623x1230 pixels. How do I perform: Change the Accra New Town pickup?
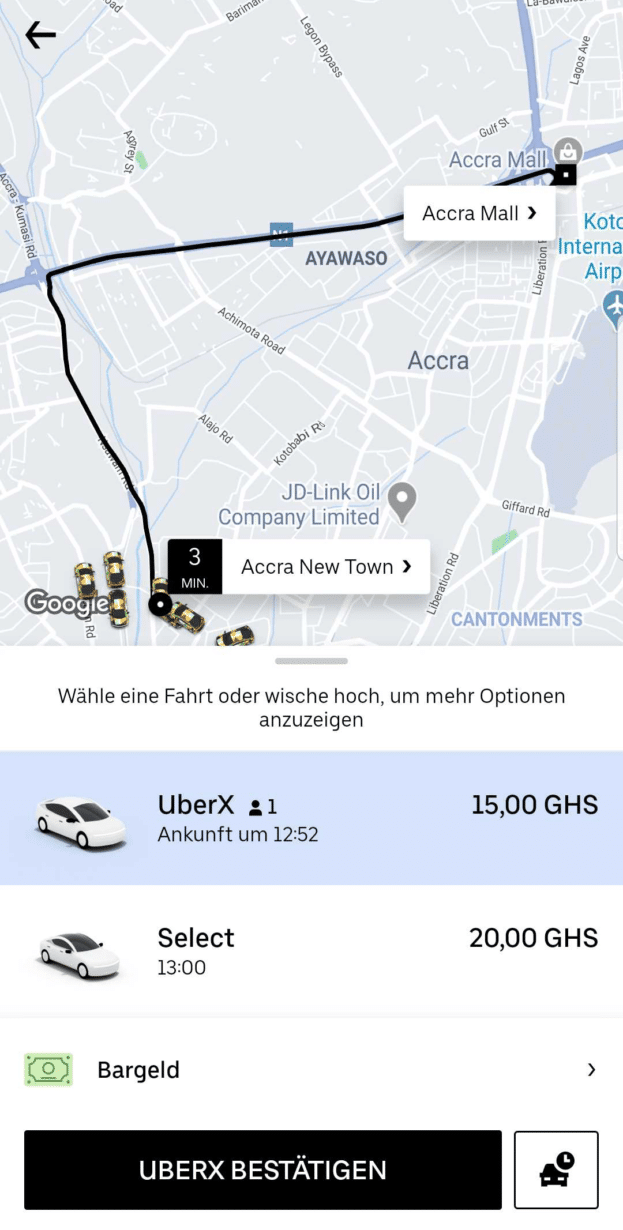tap(325, 567)
